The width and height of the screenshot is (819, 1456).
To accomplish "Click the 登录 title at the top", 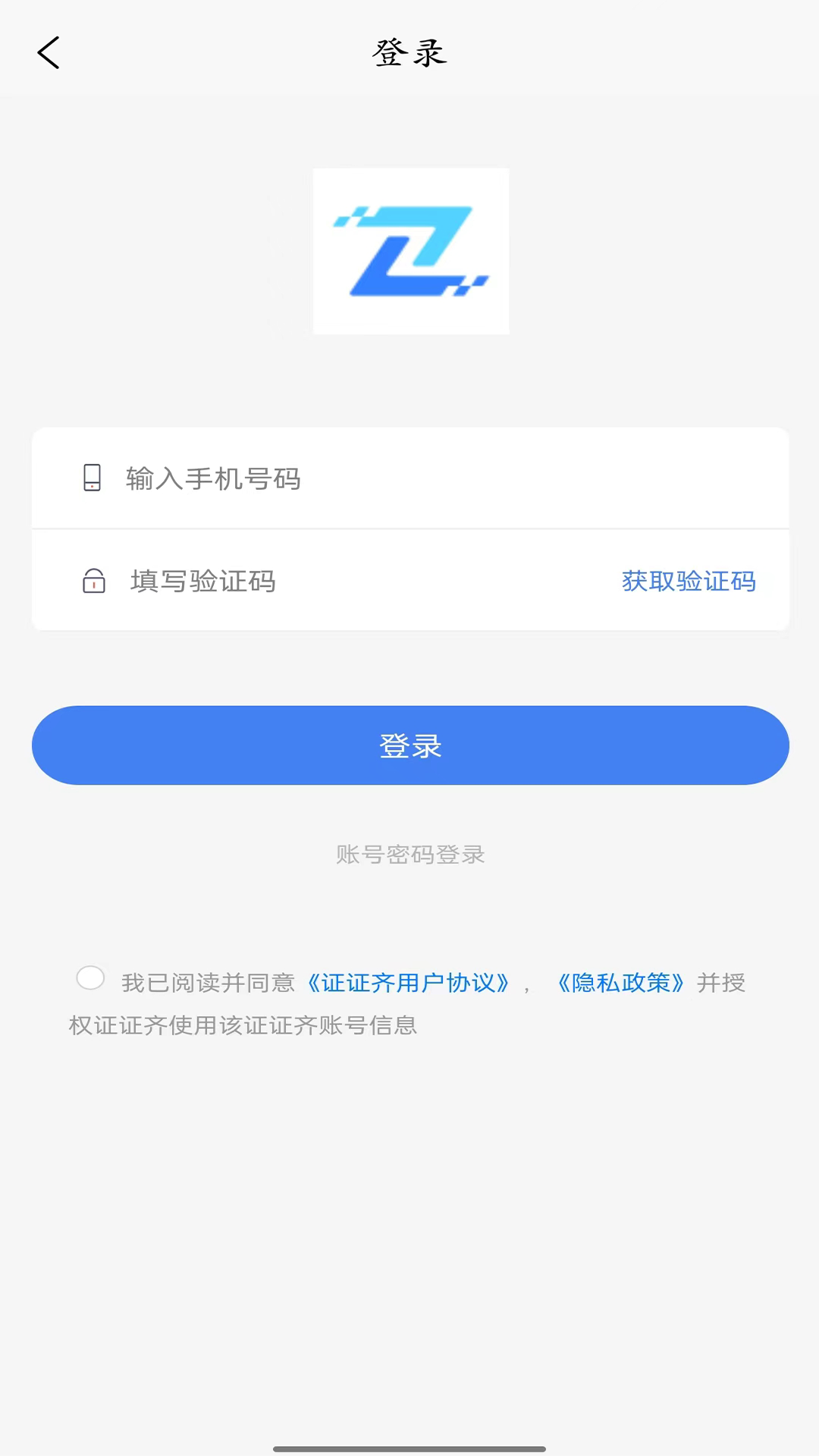I will [409, 53].
